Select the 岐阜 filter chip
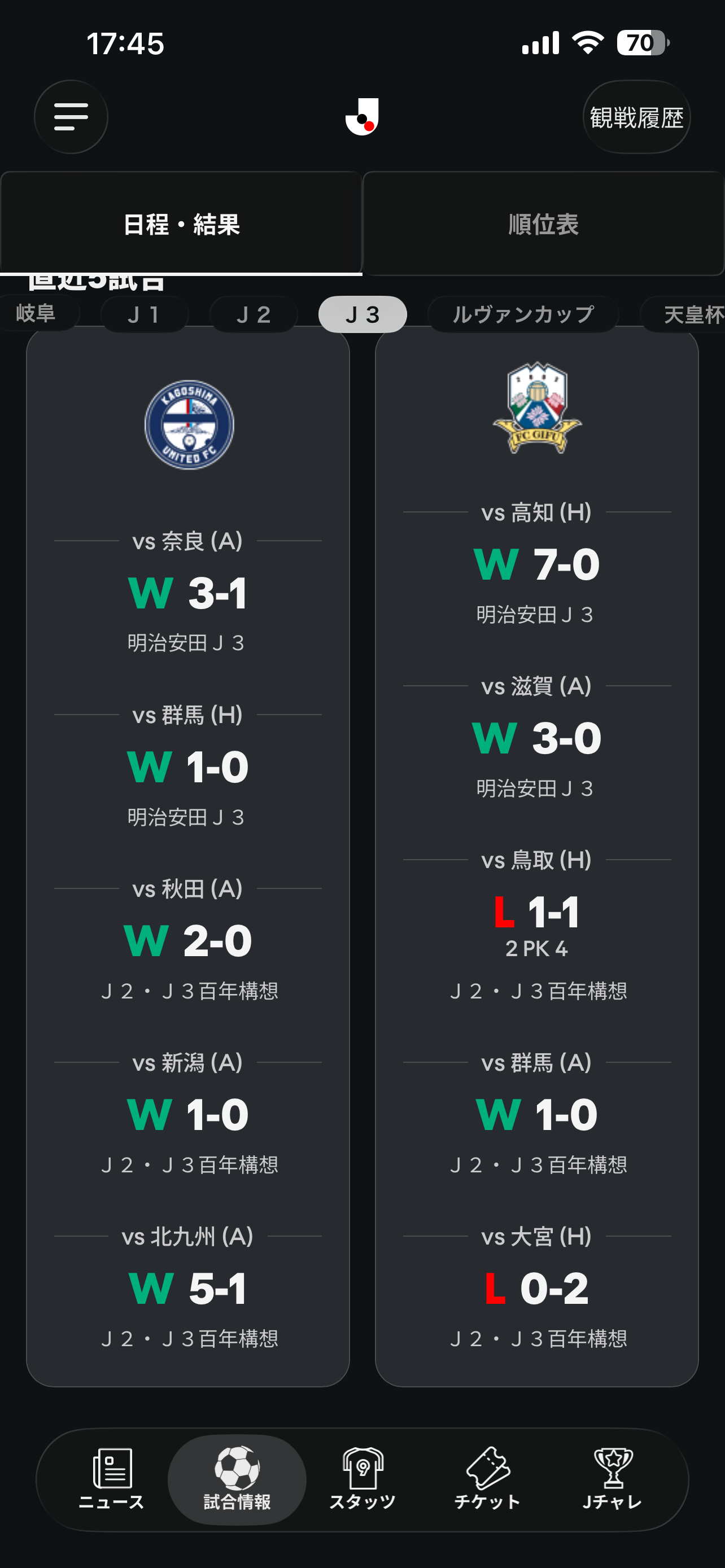This screenshot has height=1568, width=725. tap(37, 313)
